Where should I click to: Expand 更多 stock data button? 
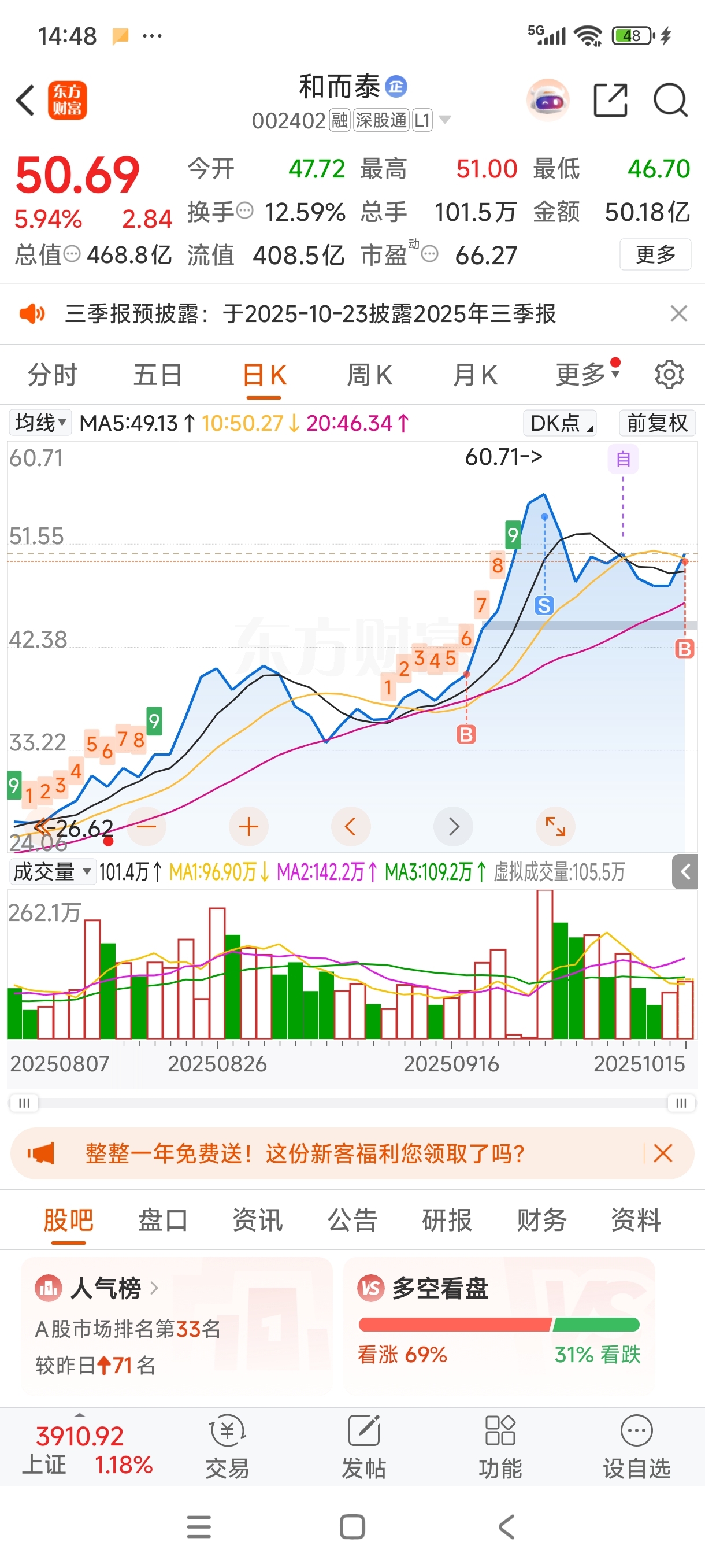click(x=655, y=254)
